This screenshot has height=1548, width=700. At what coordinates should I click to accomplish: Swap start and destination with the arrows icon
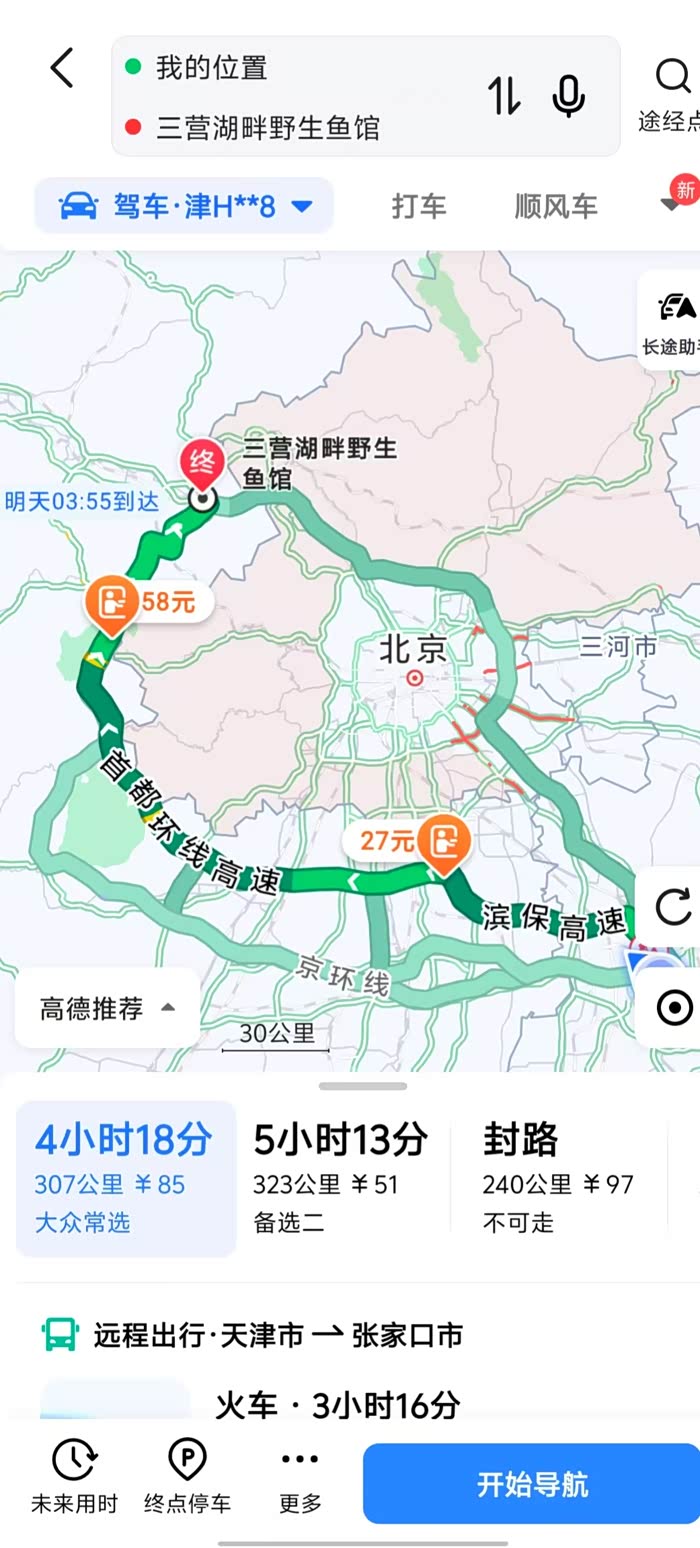(504, 96)
